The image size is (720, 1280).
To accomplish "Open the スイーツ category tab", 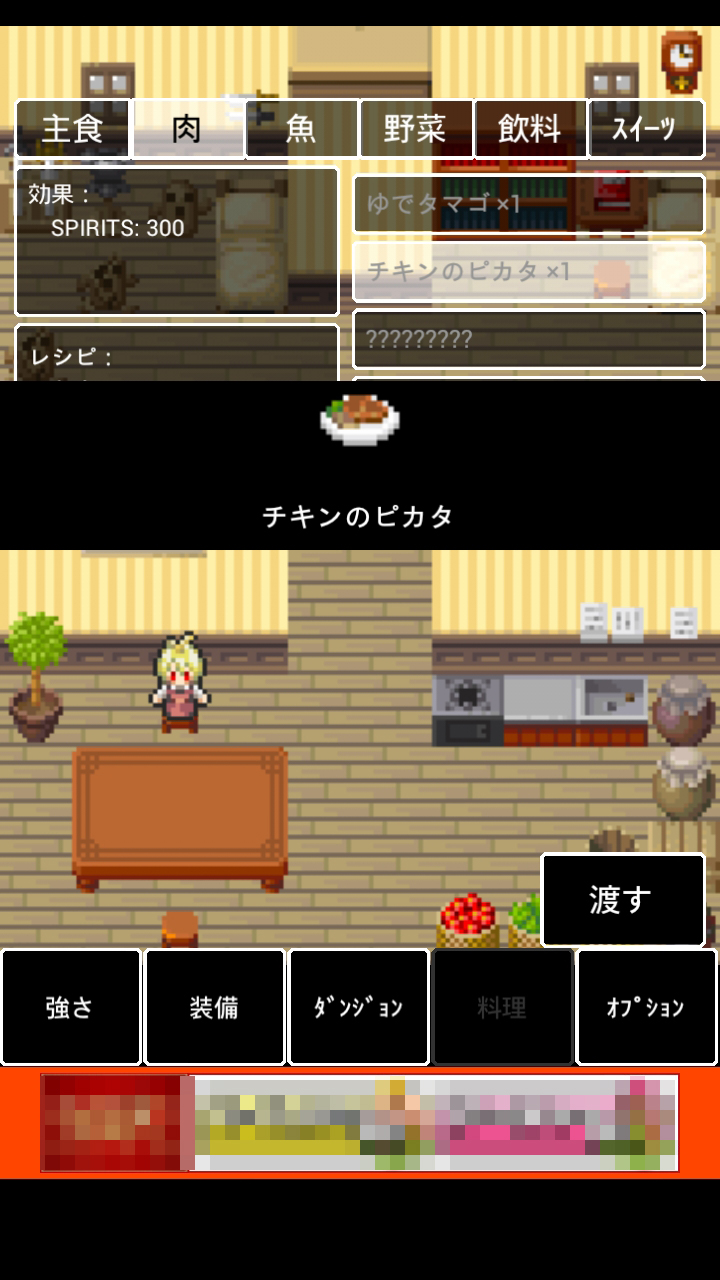I will [645, 129].
